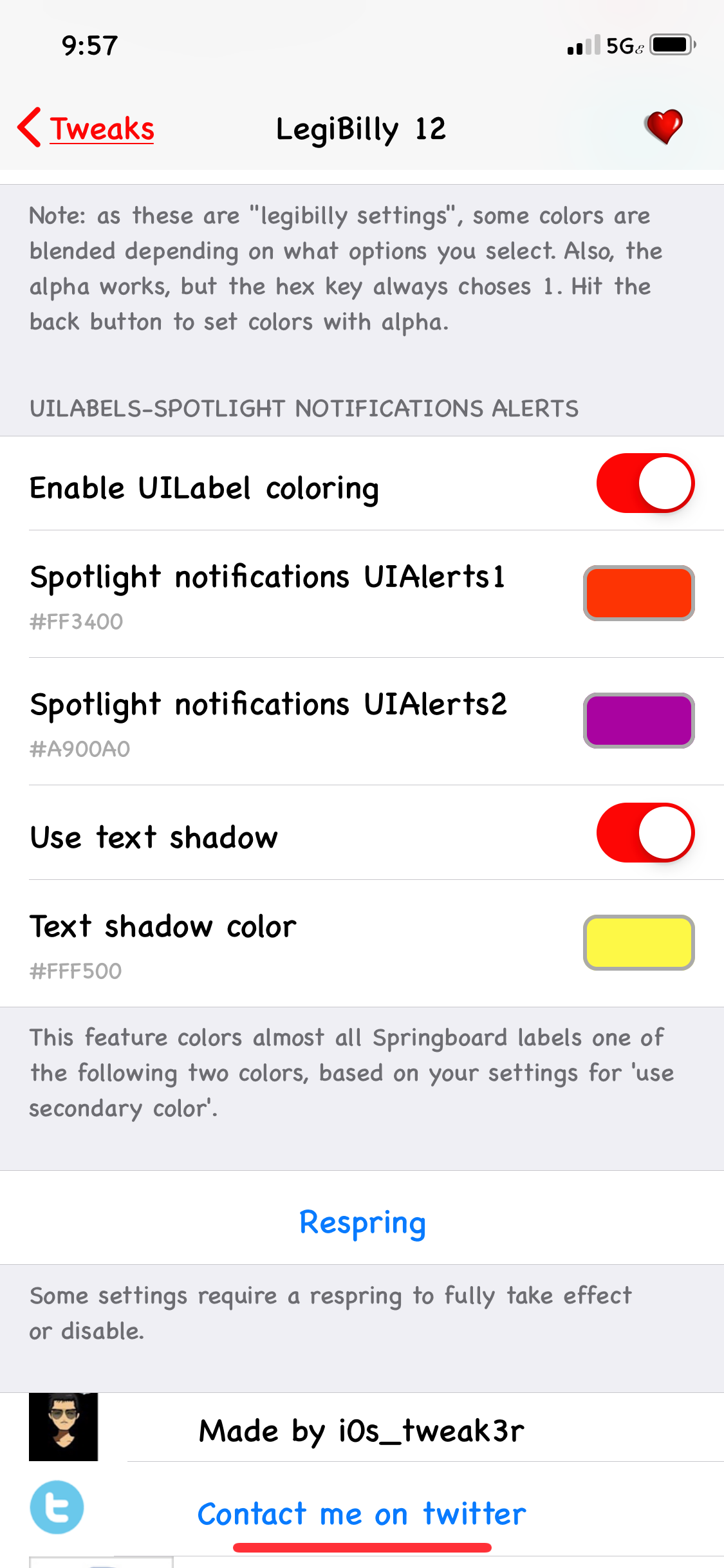The height and width of the screenshot is (1568, 724).
Task: Disable UILabel coloring switch
Action: (x=645, y=483)
